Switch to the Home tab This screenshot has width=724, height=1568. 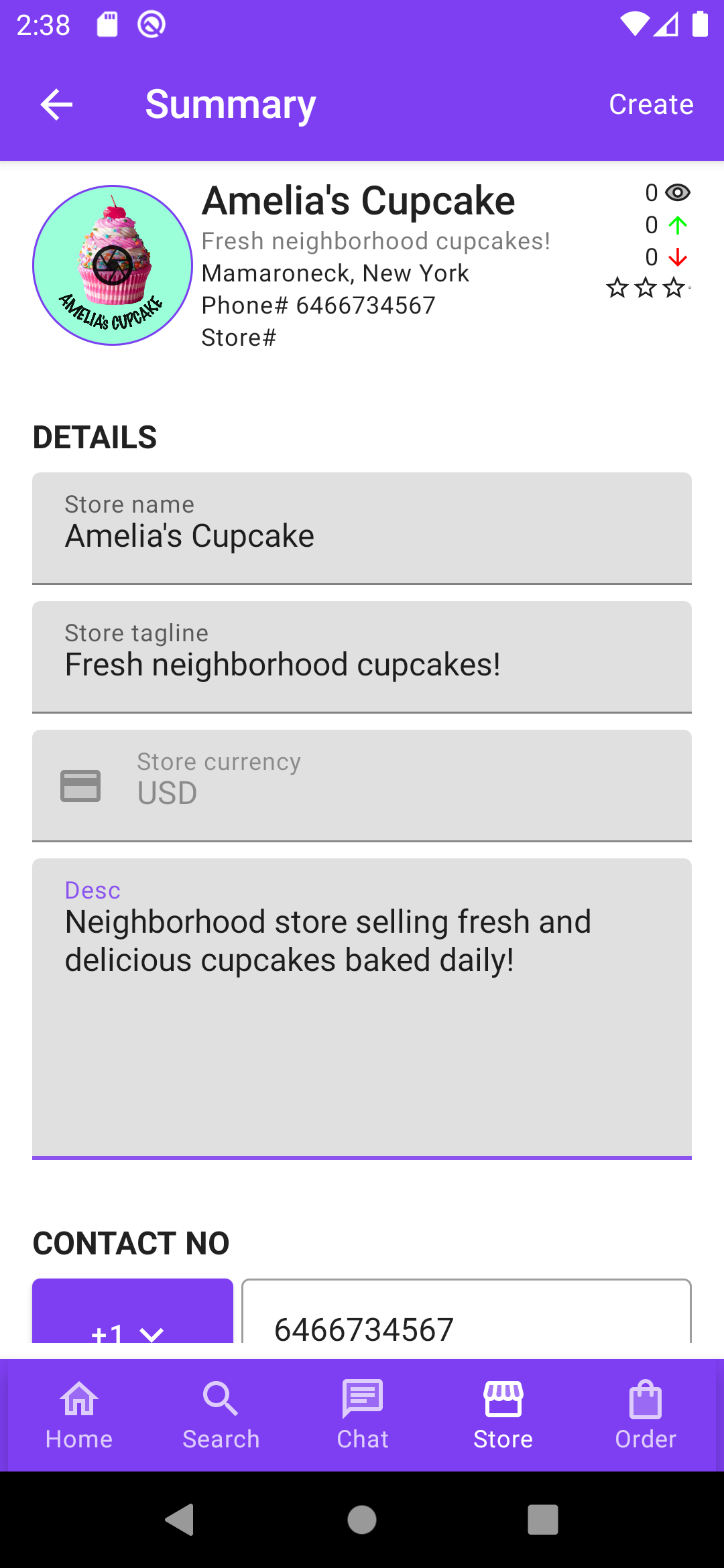(x=79, y=1415)
